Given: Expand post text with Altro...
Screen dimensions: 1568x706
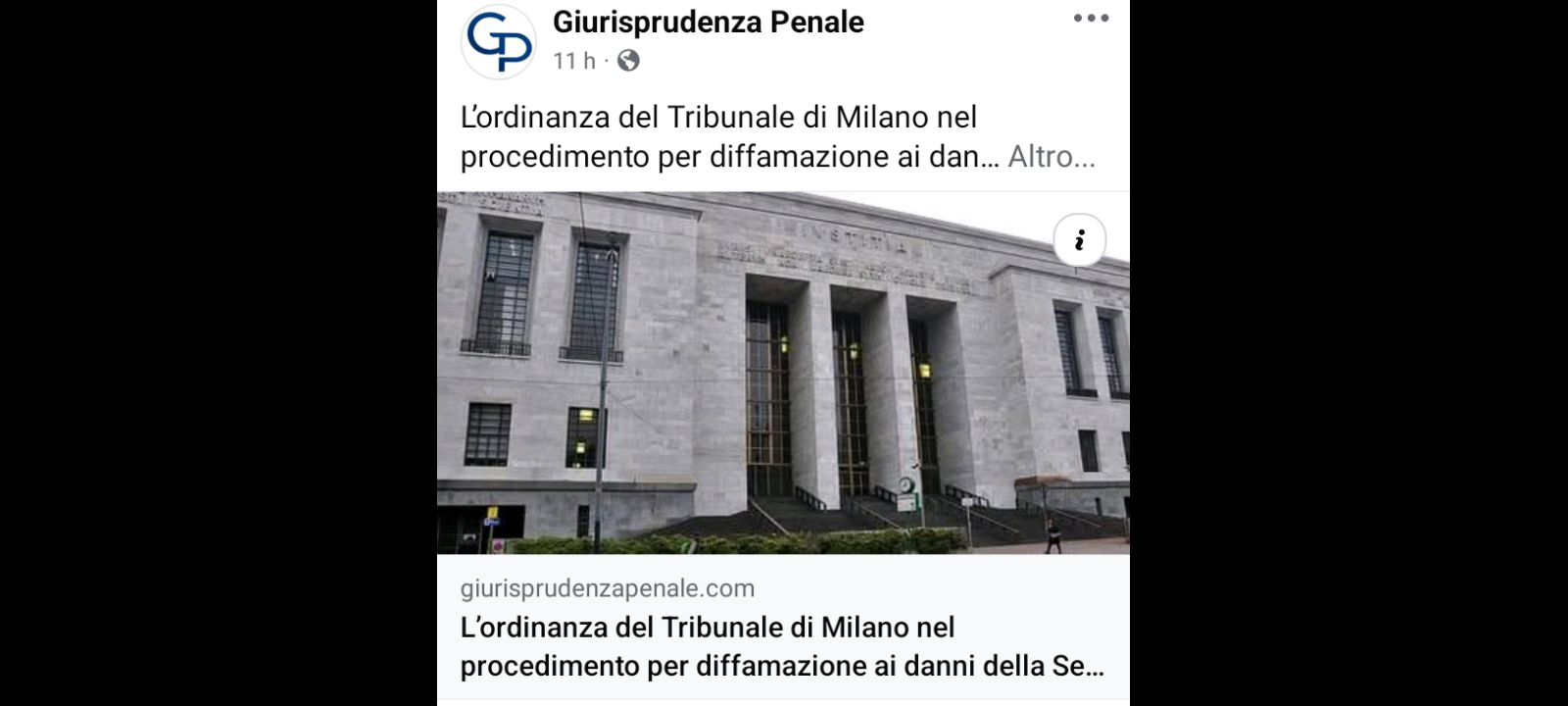Looking at the screenshot, I should [x=1051, y=157].
